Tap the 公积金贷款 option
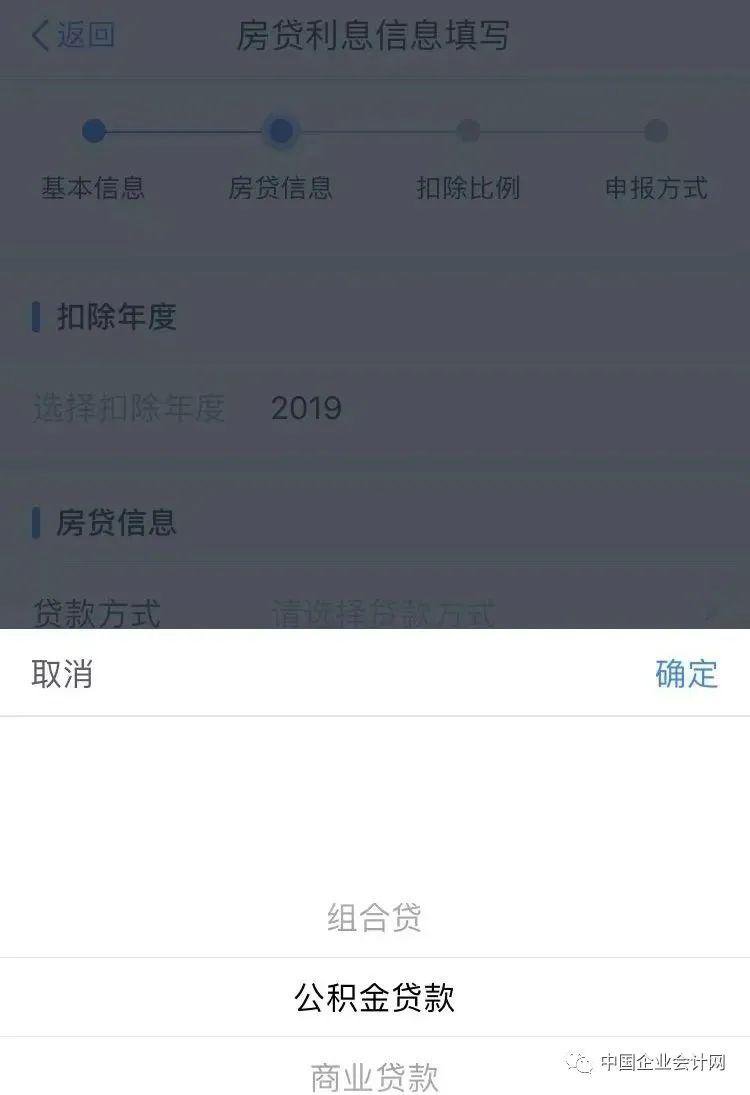The image size is (750, 1095). [374, 997]
